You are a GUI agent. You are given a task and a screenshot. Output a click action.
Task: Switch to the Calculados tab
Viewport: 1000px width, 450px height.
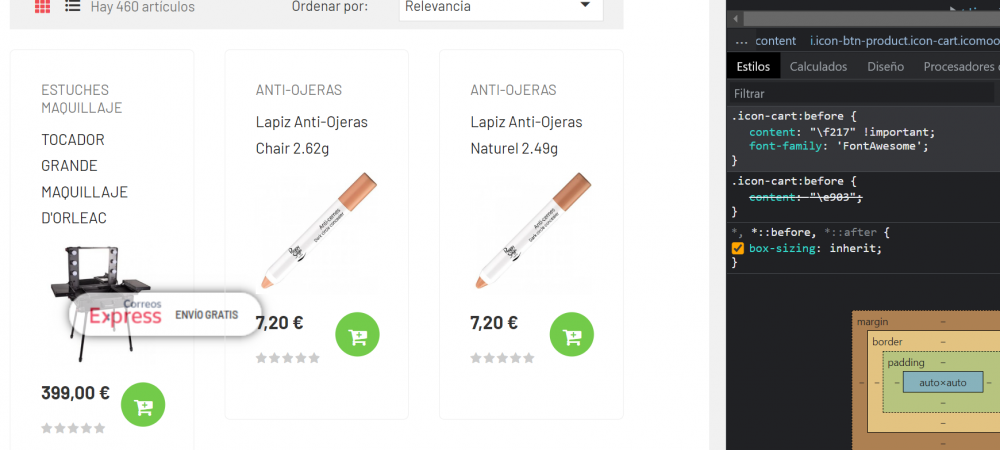coord(818,66)
